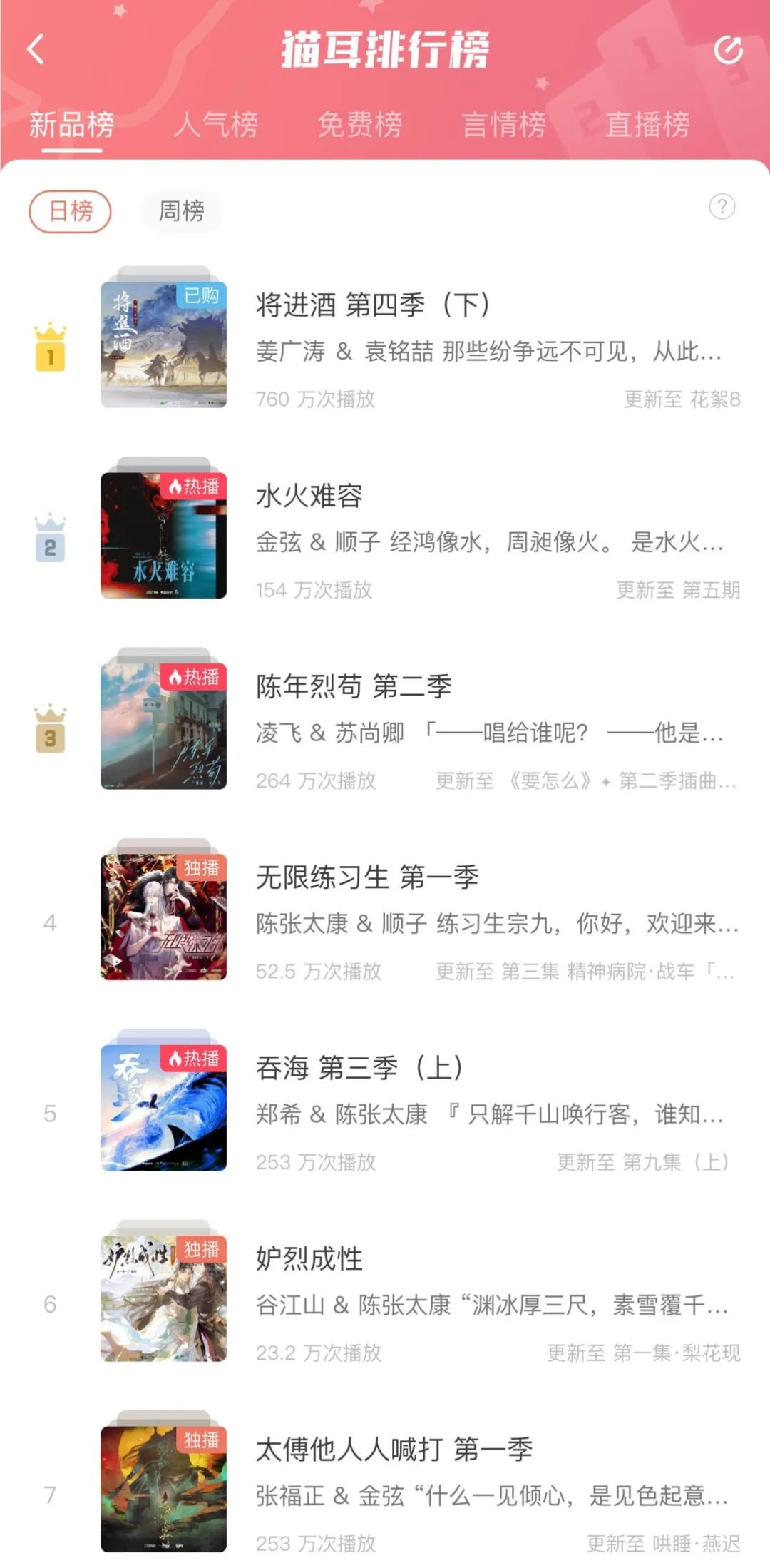Switch to the 周榜 weekly chart

click(181, 211)
